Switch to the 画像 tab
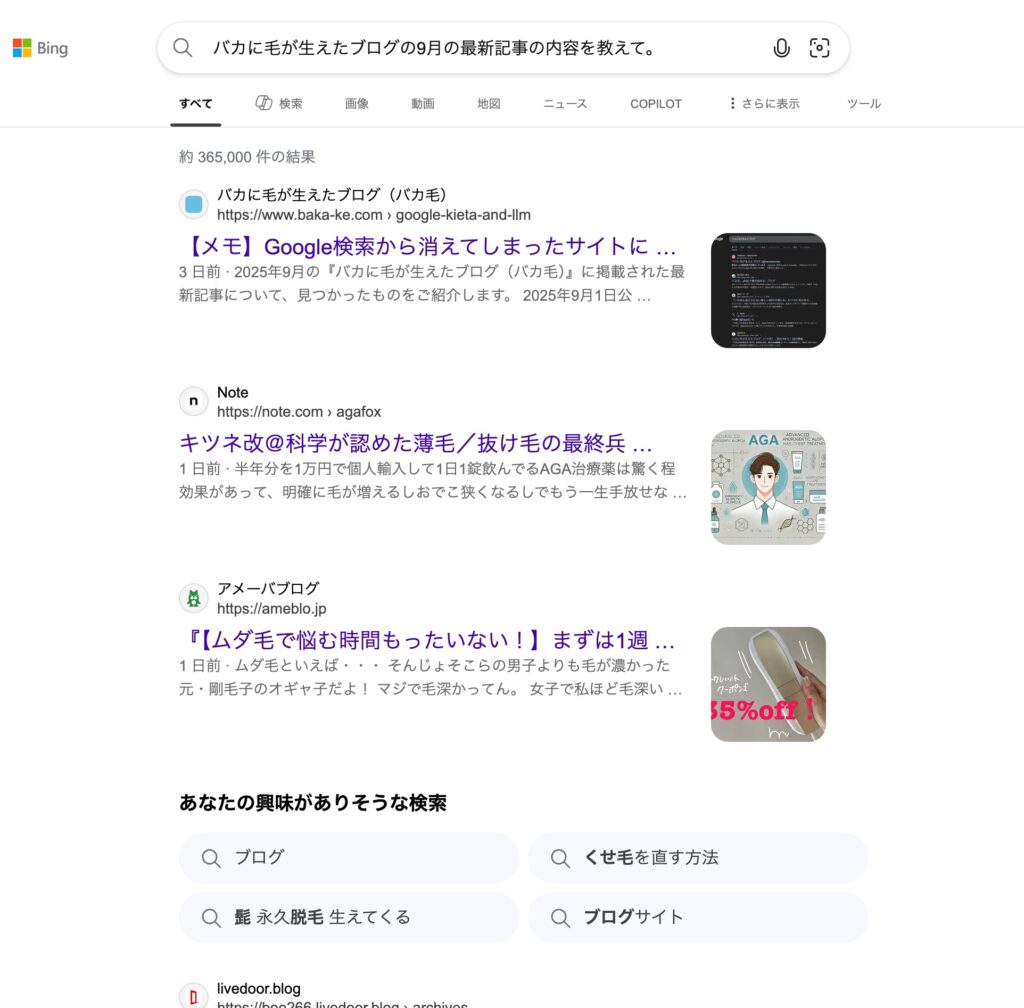Screen dimensions: 1024x1008 (357, 104)
